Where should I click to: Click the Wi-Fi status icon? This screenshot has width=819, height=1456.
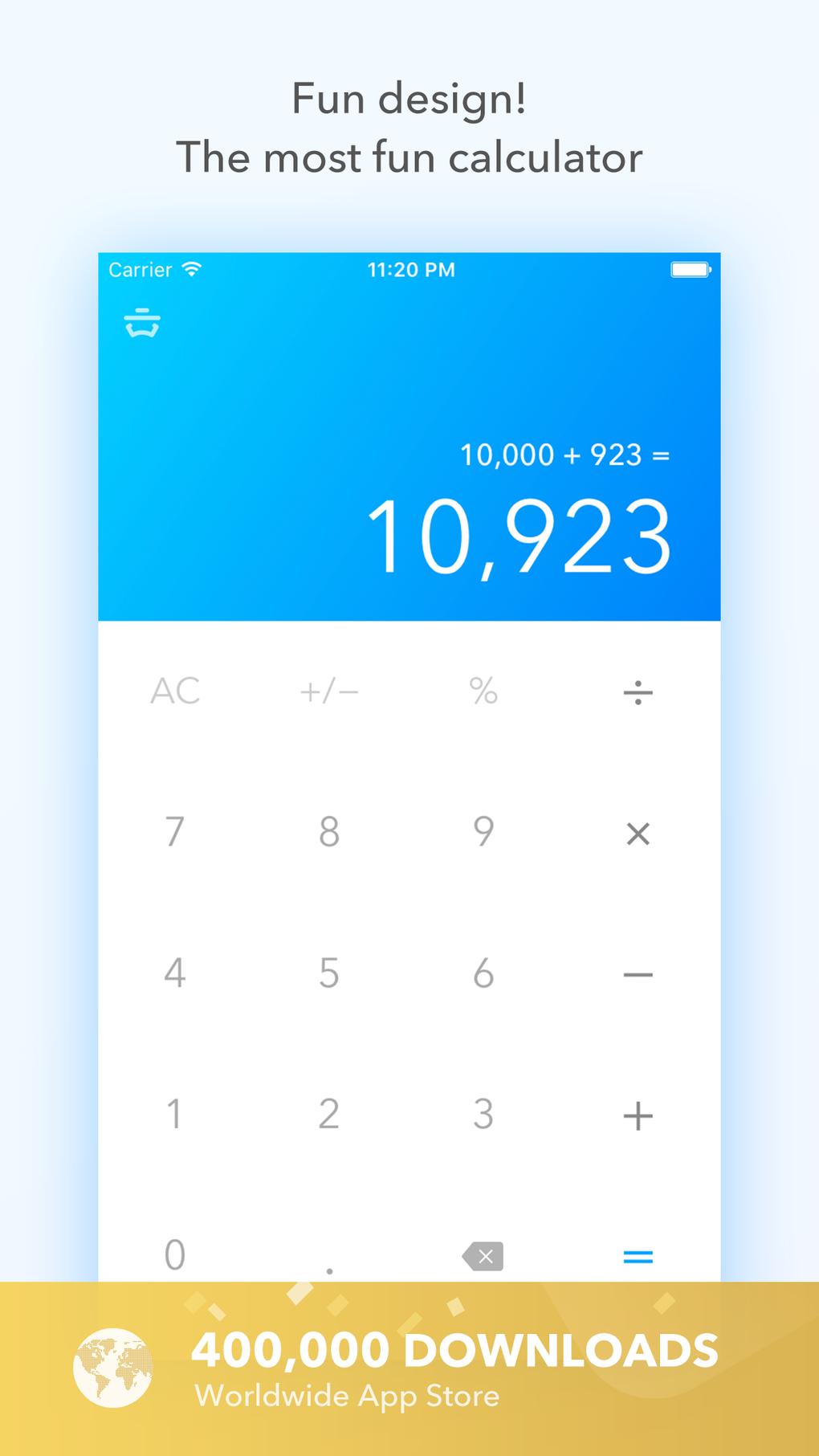[x=191, y=270]
